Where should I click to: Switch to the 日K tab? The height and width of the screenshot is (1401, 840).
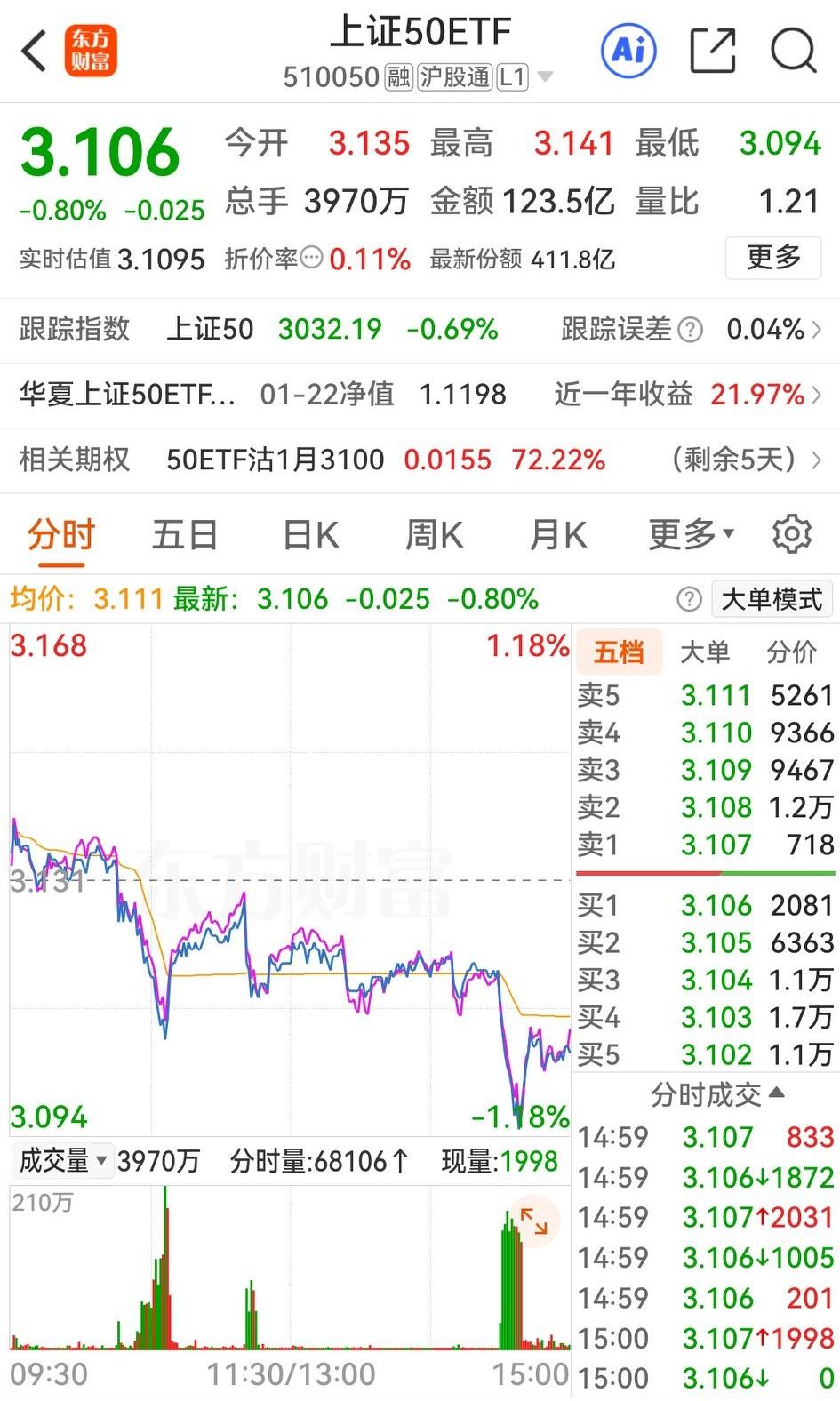pos(309,533)
